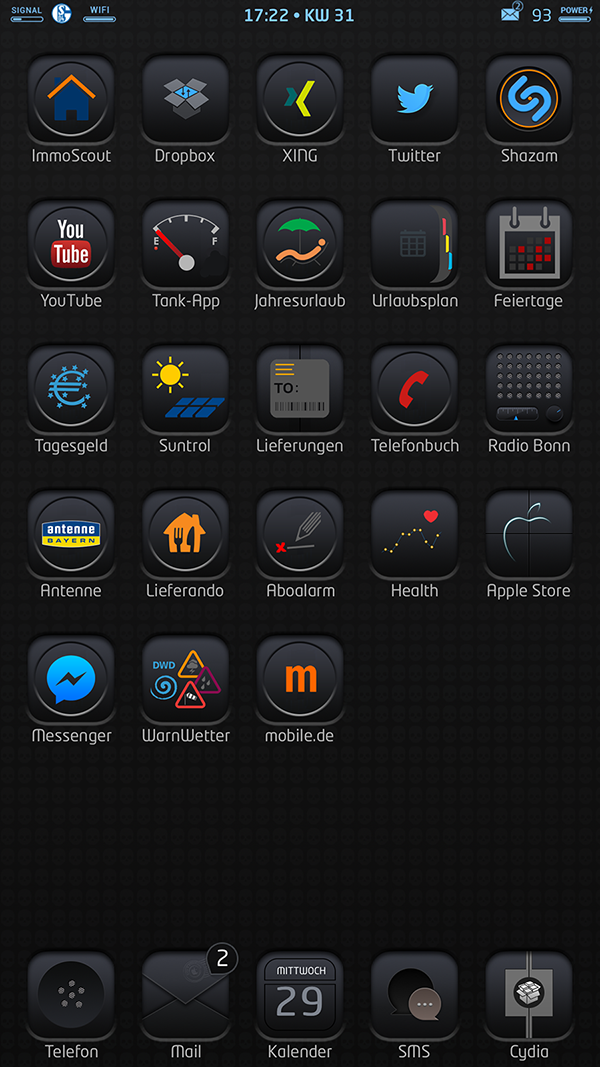Open Tank-App
This screenshot has height=1067, width=600.
point(185,243)
